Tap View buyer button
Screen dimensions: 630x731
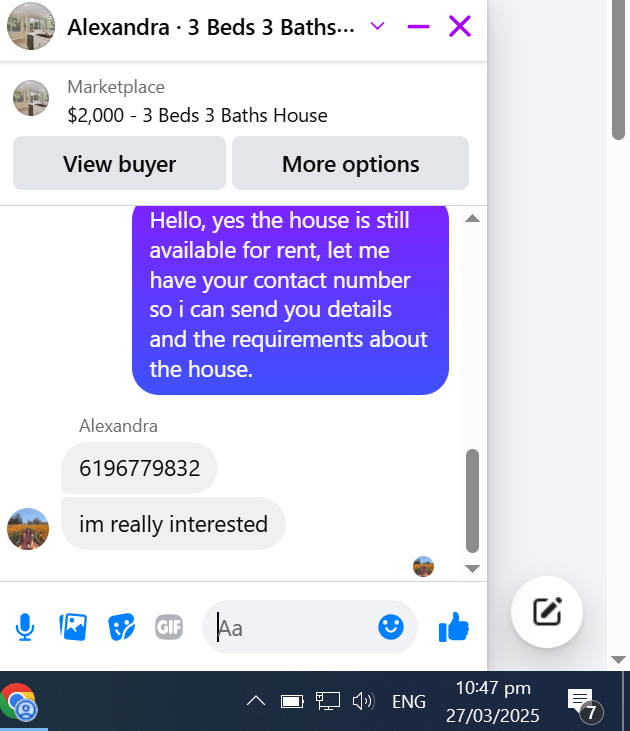pyautogui.click(x=119, y=163)
